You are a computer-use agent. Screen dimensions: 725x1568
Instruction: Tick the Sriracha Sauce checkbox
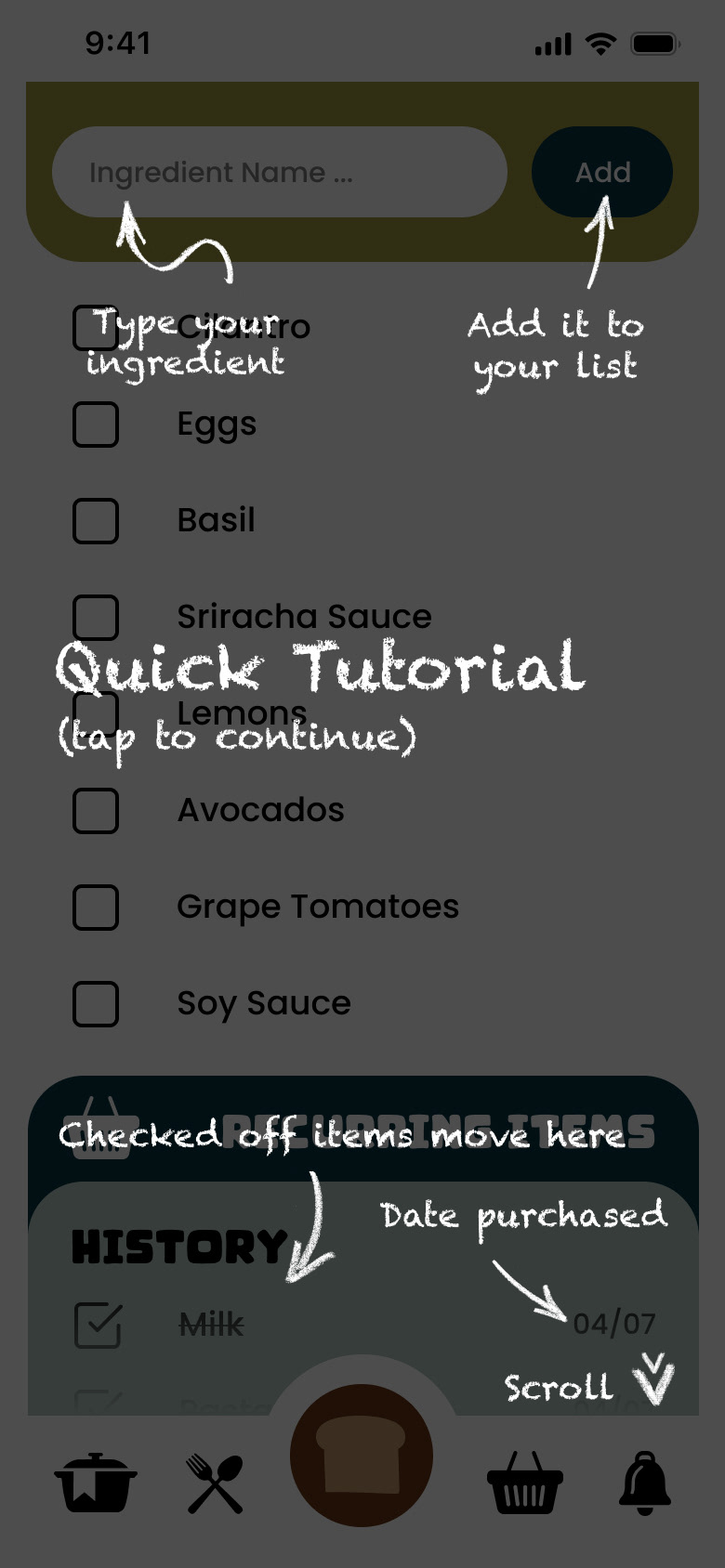click(x=96, y=618)
